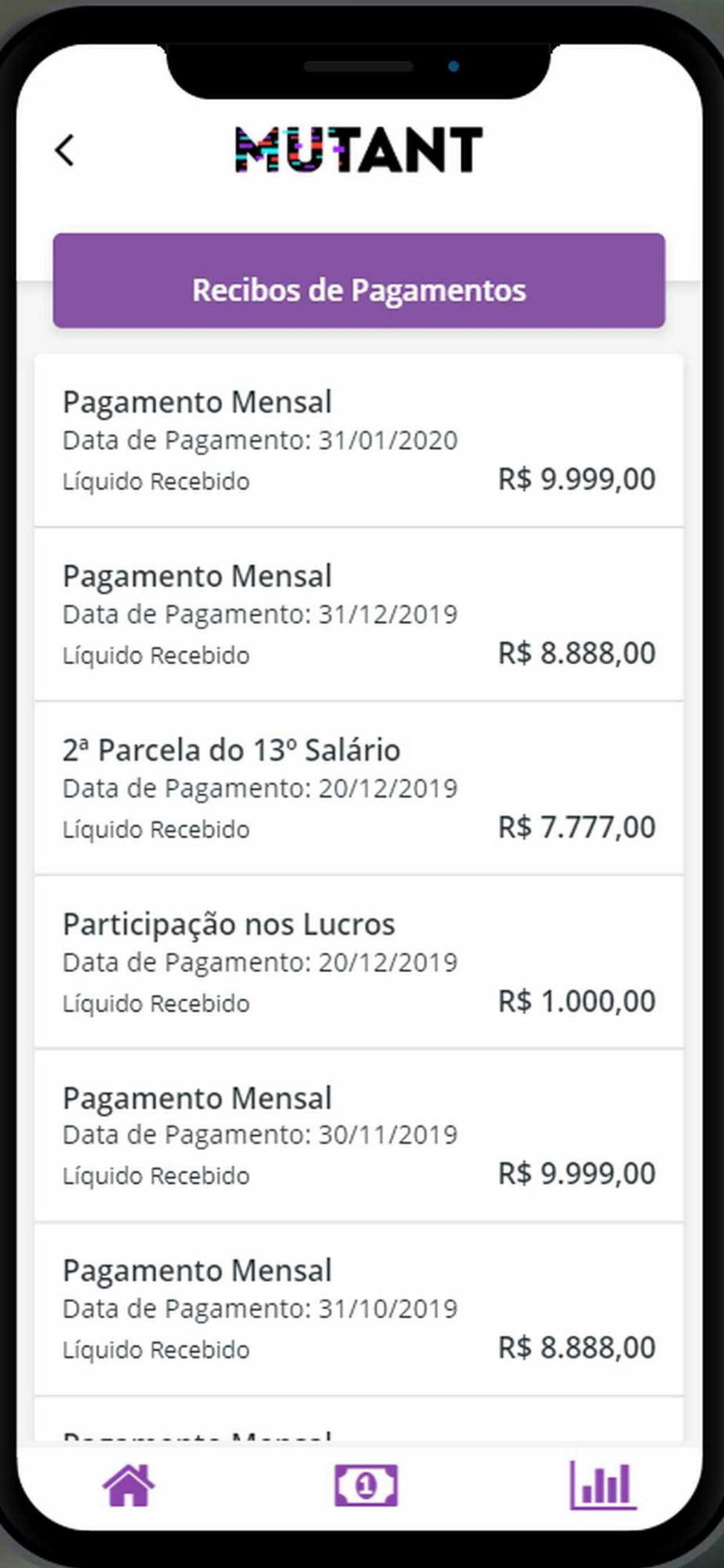View the 31/12/2019 Pagamento Mensal receipt
This screenshot has height=1568, width=724.
359,615
